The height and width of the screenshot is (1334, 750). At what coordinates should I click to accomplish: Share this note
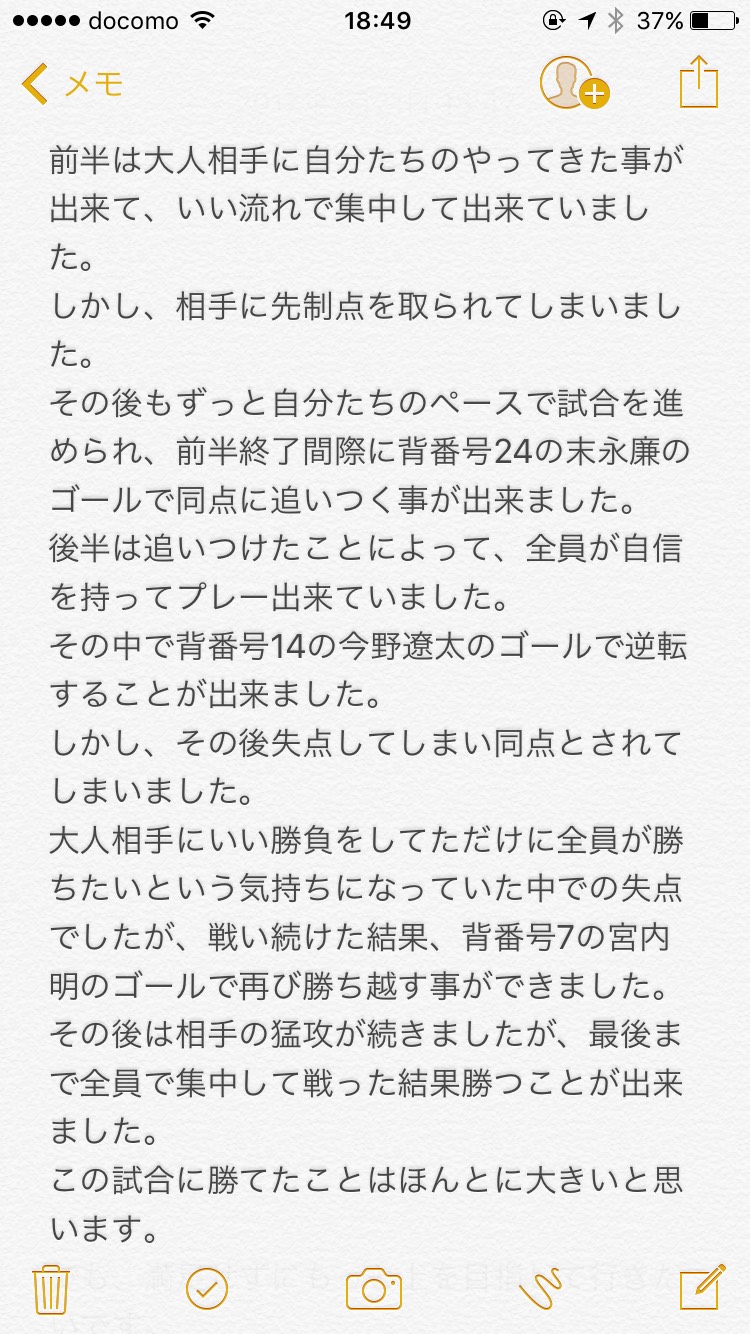click(699, 81)
